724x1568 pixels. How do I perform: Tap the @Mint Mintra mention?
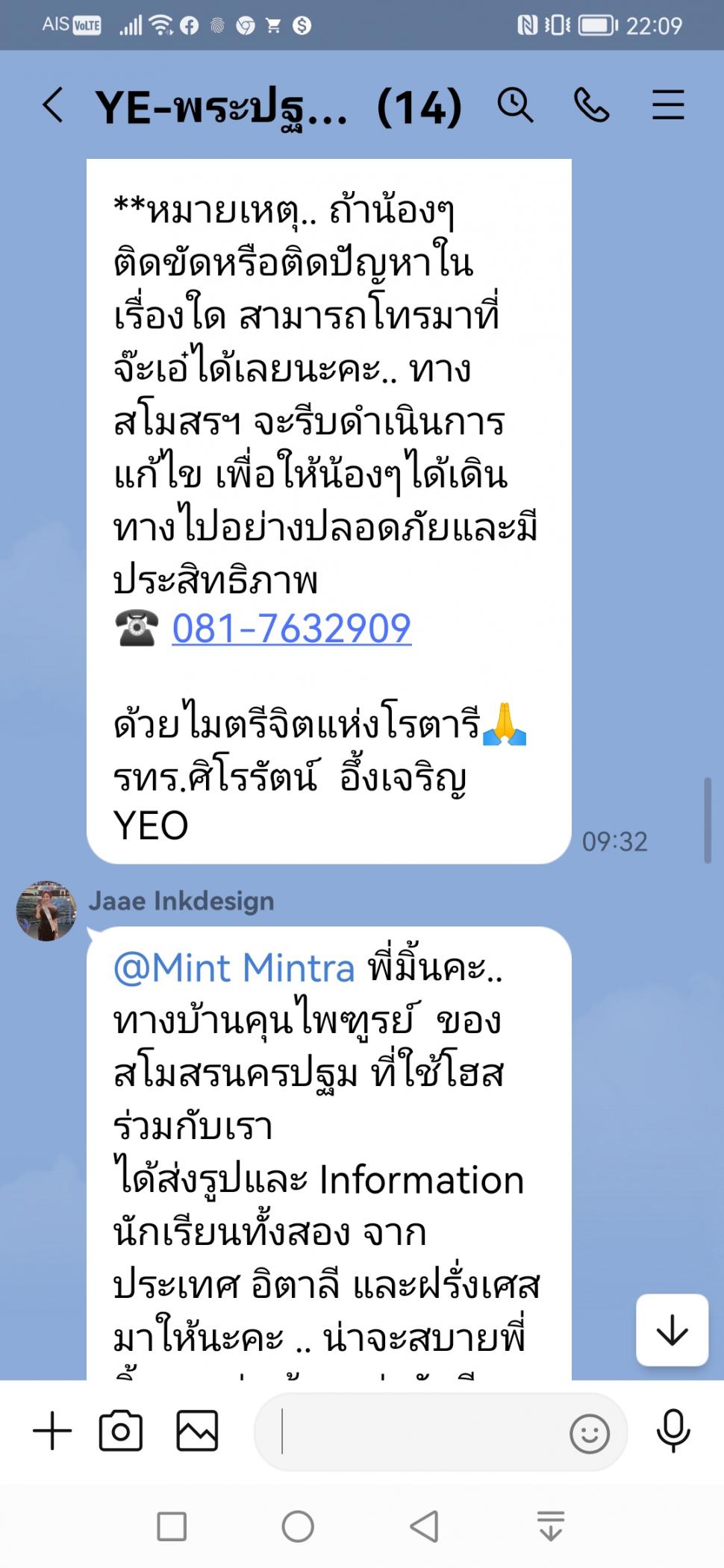(x=234, y=968)
